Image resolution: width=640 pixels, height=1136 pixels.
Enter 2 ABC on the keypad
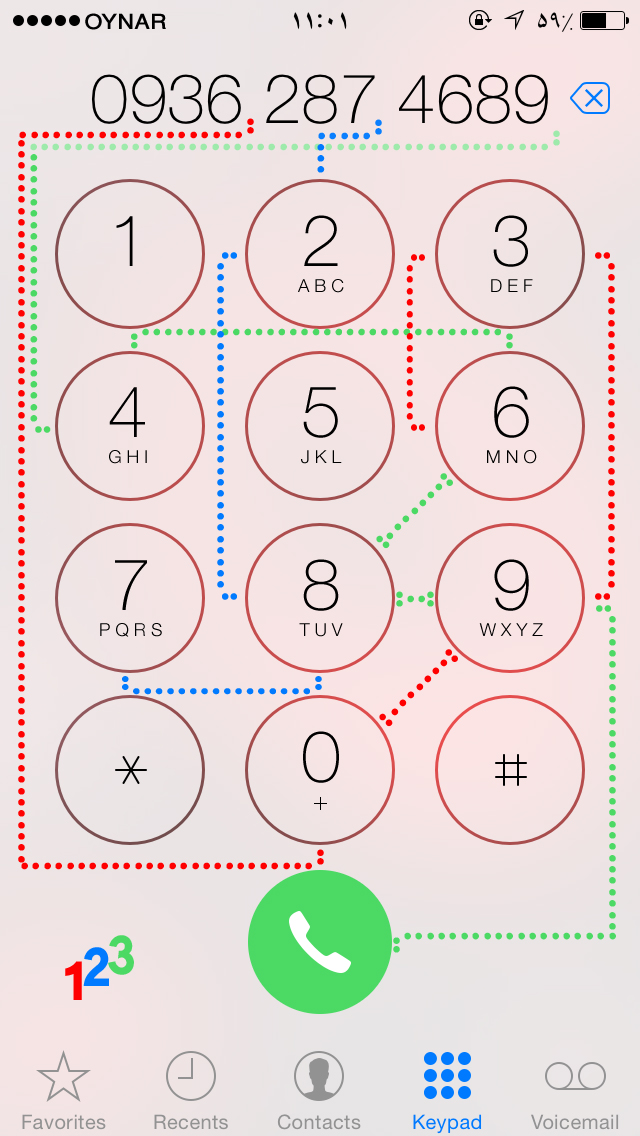coord(320,253)
